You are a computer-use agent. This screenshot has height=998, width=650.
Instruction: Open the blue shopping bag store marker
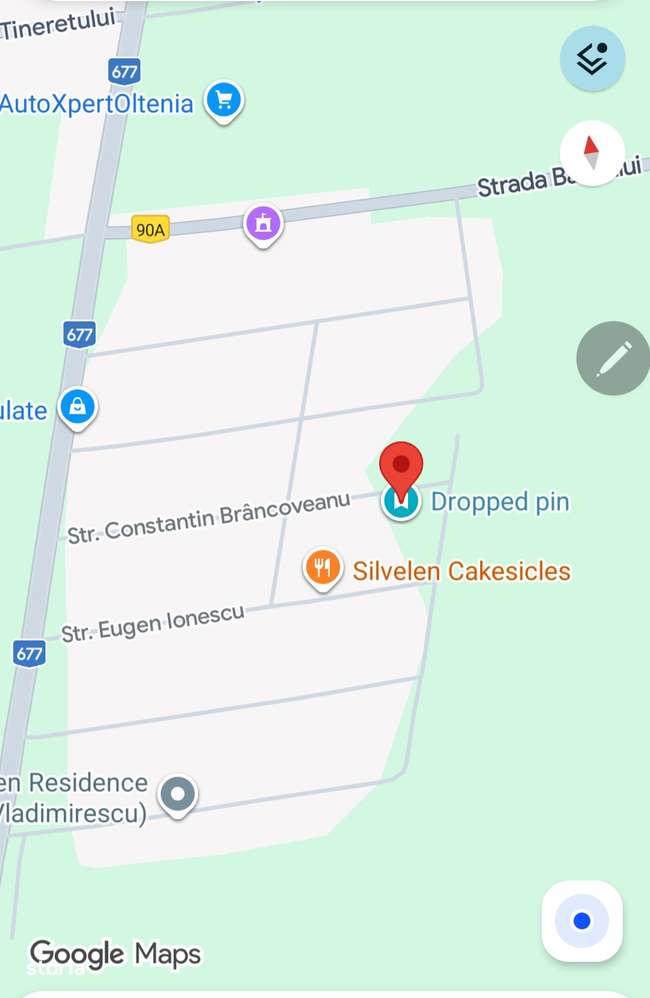(x=77, y=407)
